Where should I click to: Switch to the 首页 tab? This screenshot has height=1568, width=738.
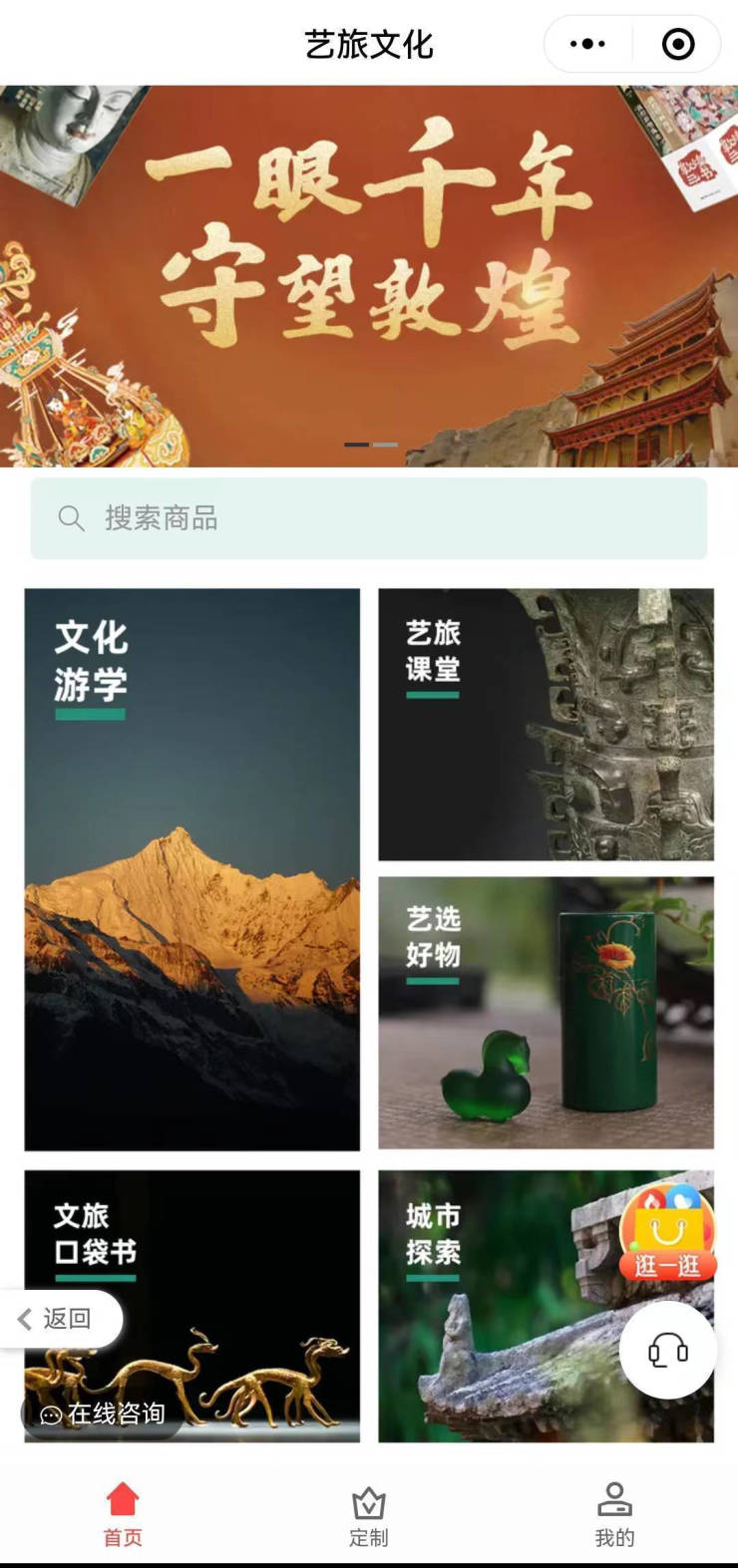pos(123,1514)
